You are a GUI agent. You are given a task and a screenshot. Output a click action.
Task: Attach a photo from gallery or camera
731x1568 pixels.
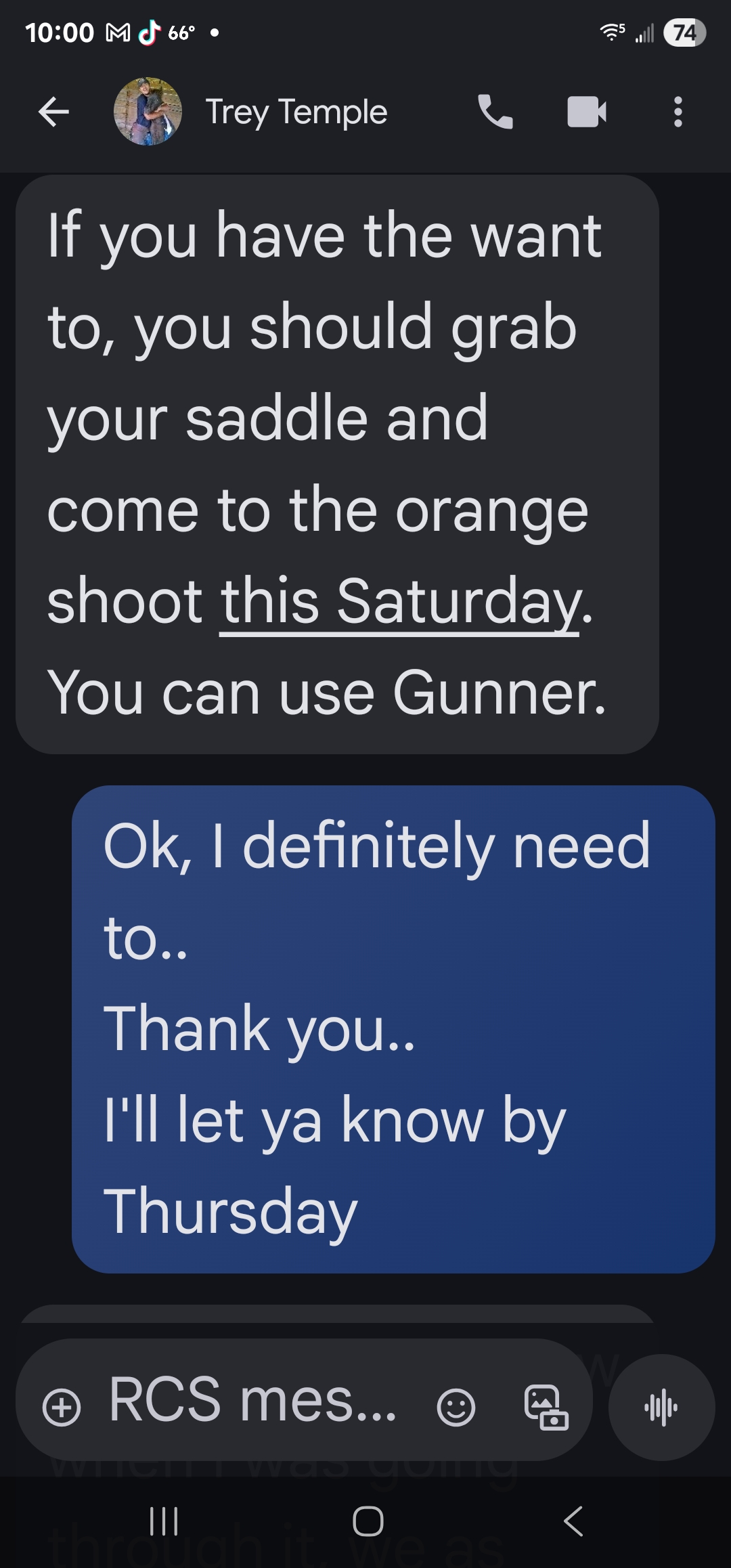[546, 1408]
